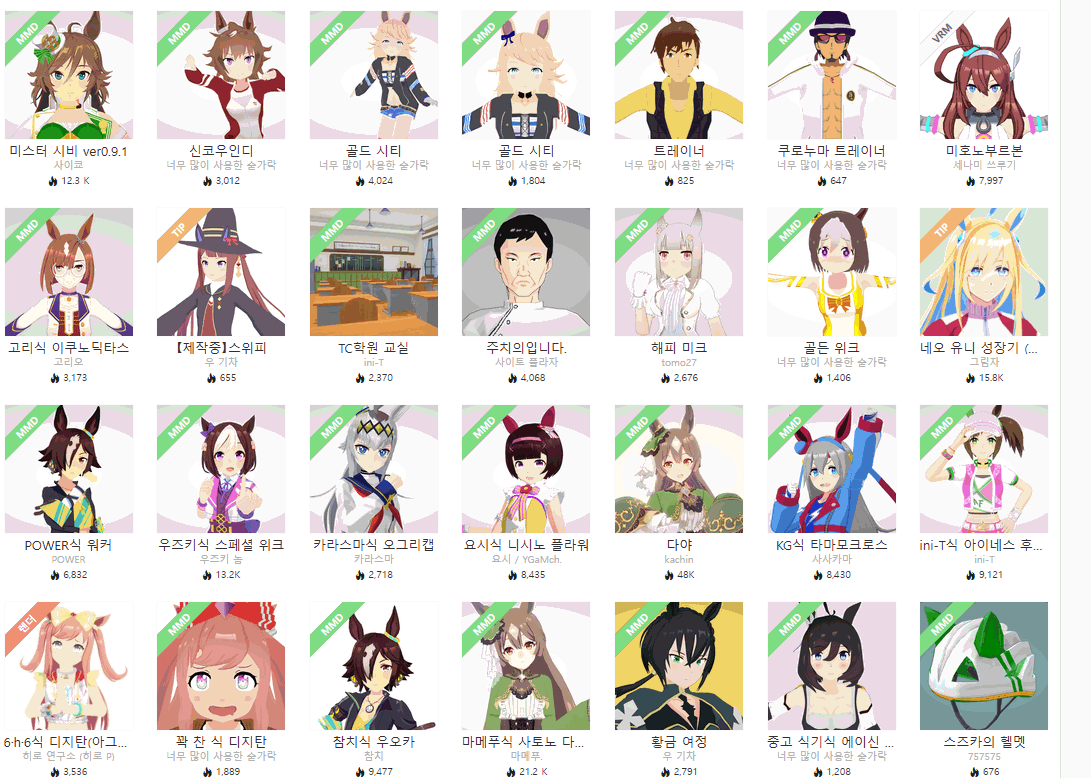Open 카라스마식 오그리캡 tile
Viewport: 1091px width, 778px height.
(x=374, y=469)
